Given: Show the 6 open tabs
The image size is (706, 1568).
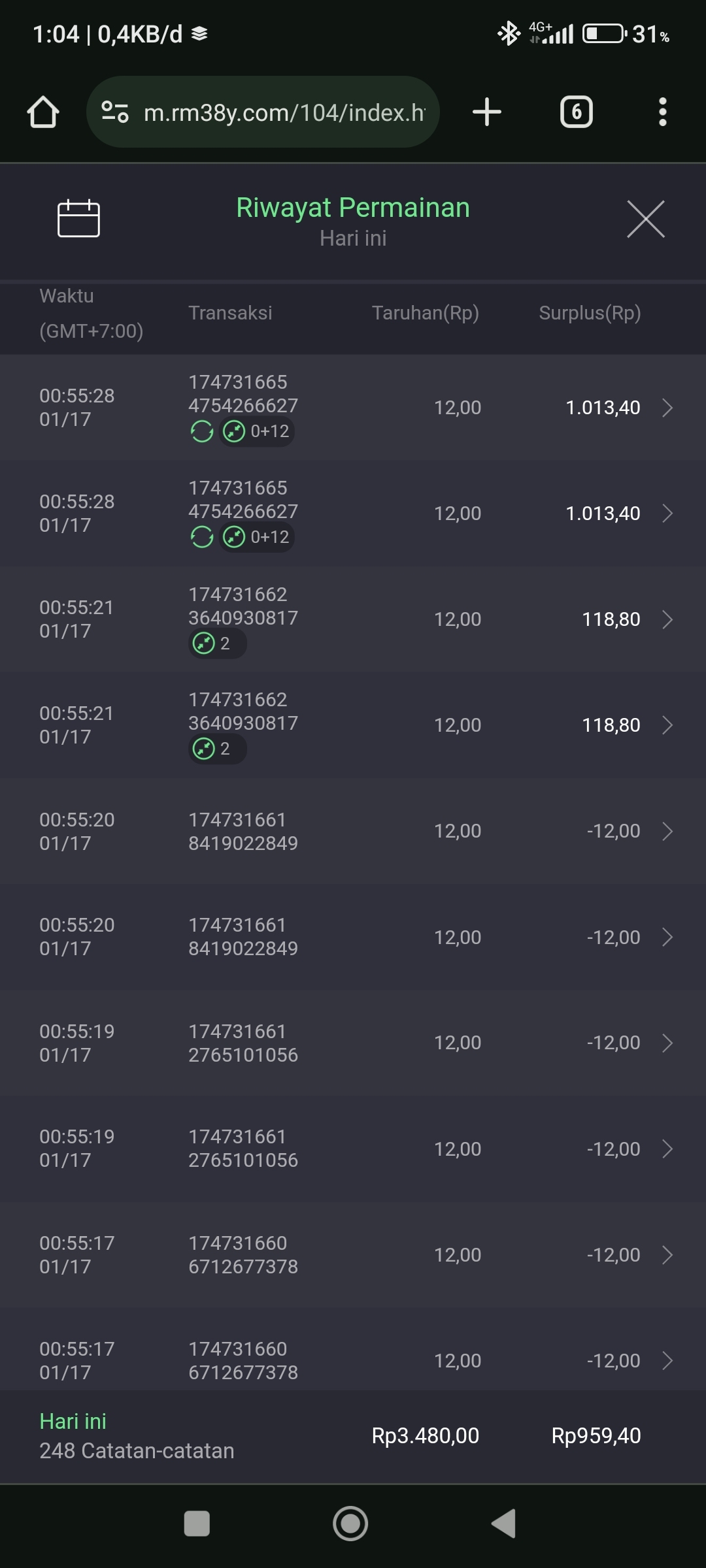Looking at the screenshot, I should click(576, 112).
